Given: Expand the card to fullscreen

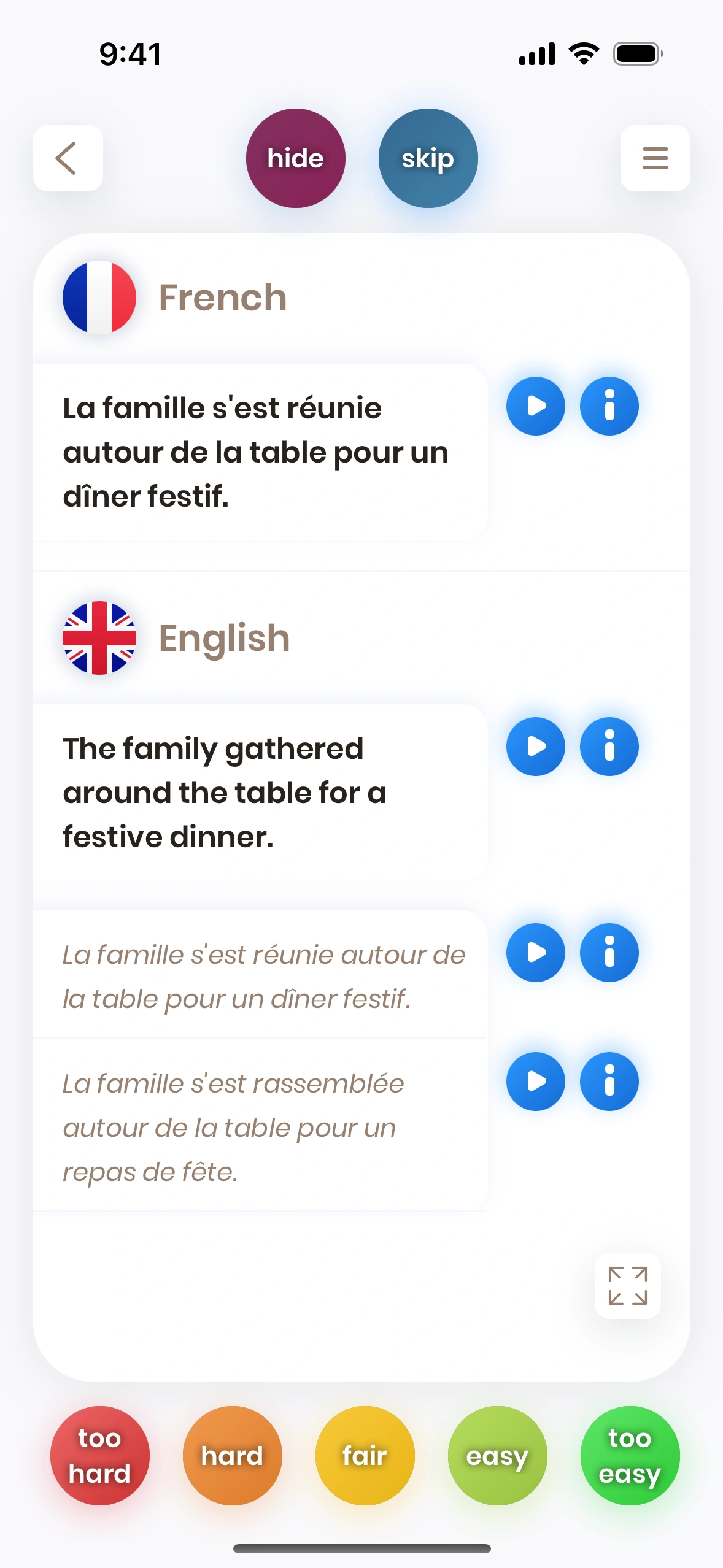Looking at the screenshot, I should (x=627, y=1285).
